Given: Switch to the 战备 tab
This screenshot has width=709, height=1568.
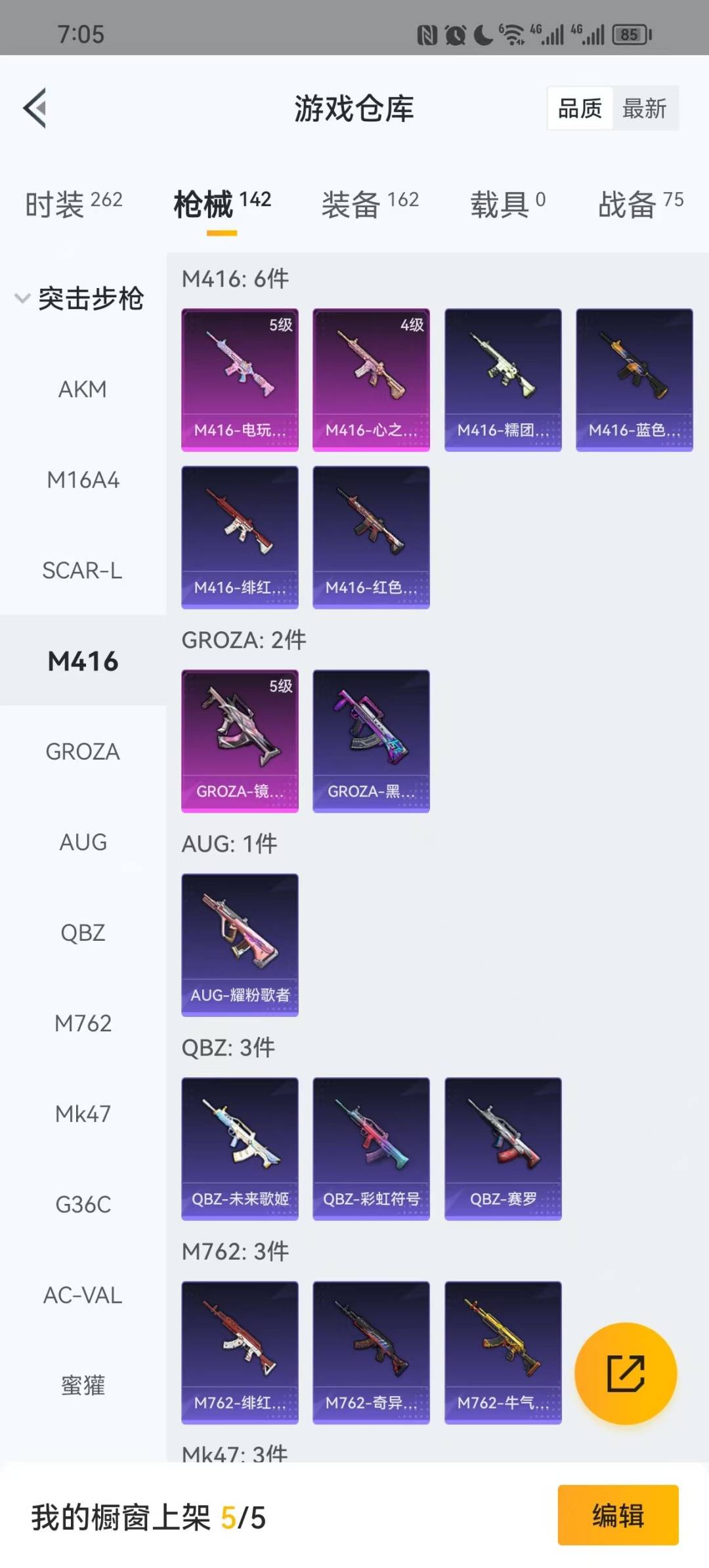Looking at the screenshot, I should pyautogui.click(x=641, y=203).
